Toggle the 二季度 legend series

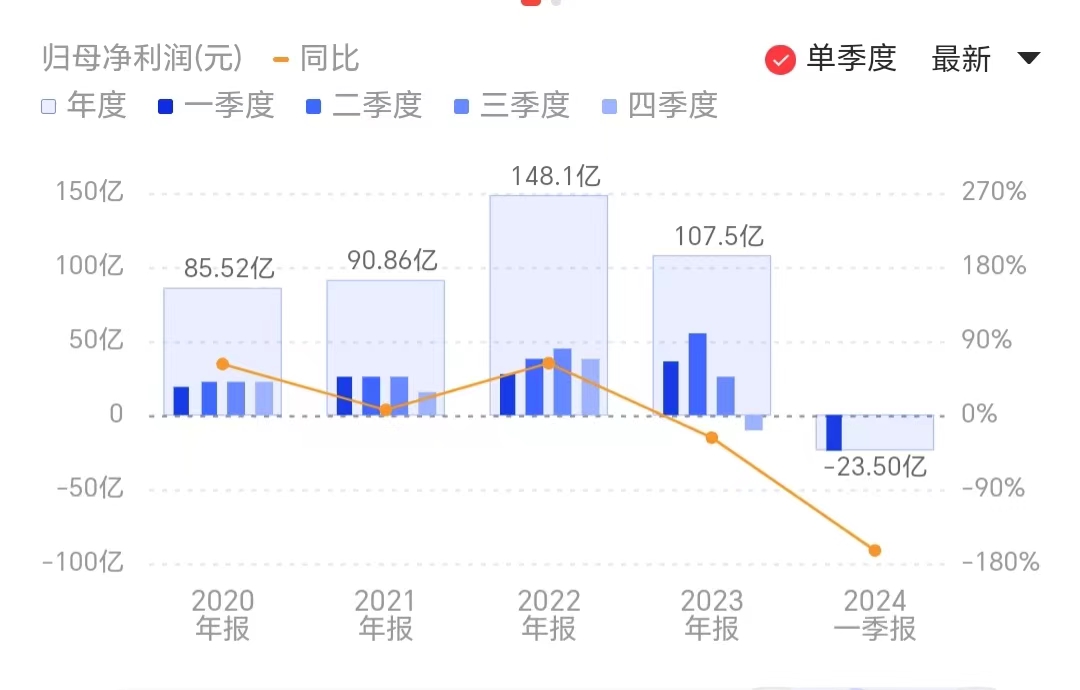click(x=363, y=105)
